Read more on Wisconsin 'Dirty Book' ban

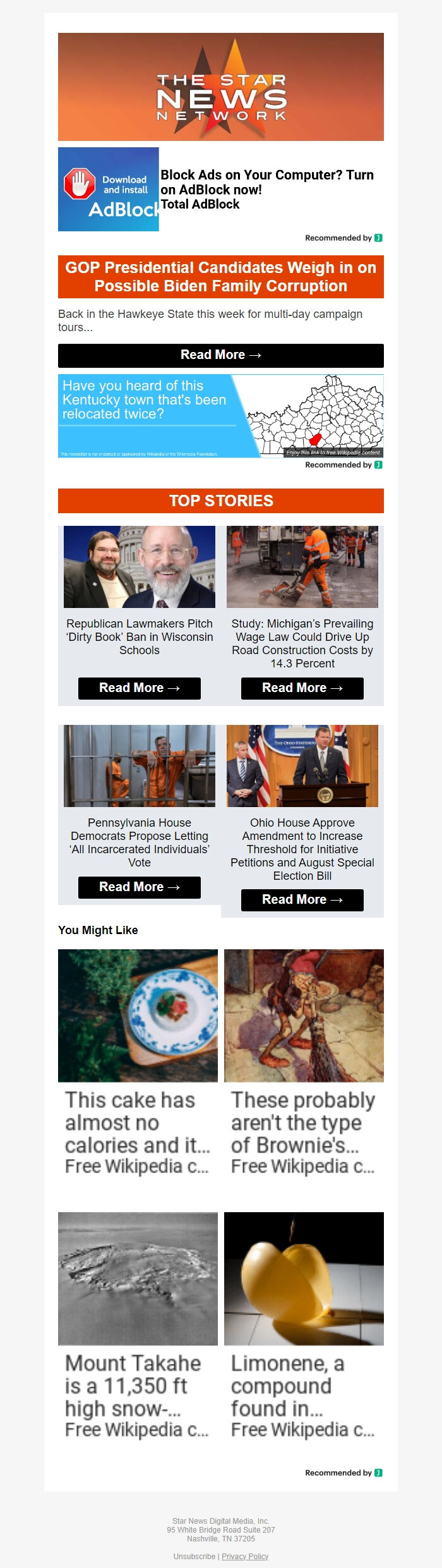139,688
